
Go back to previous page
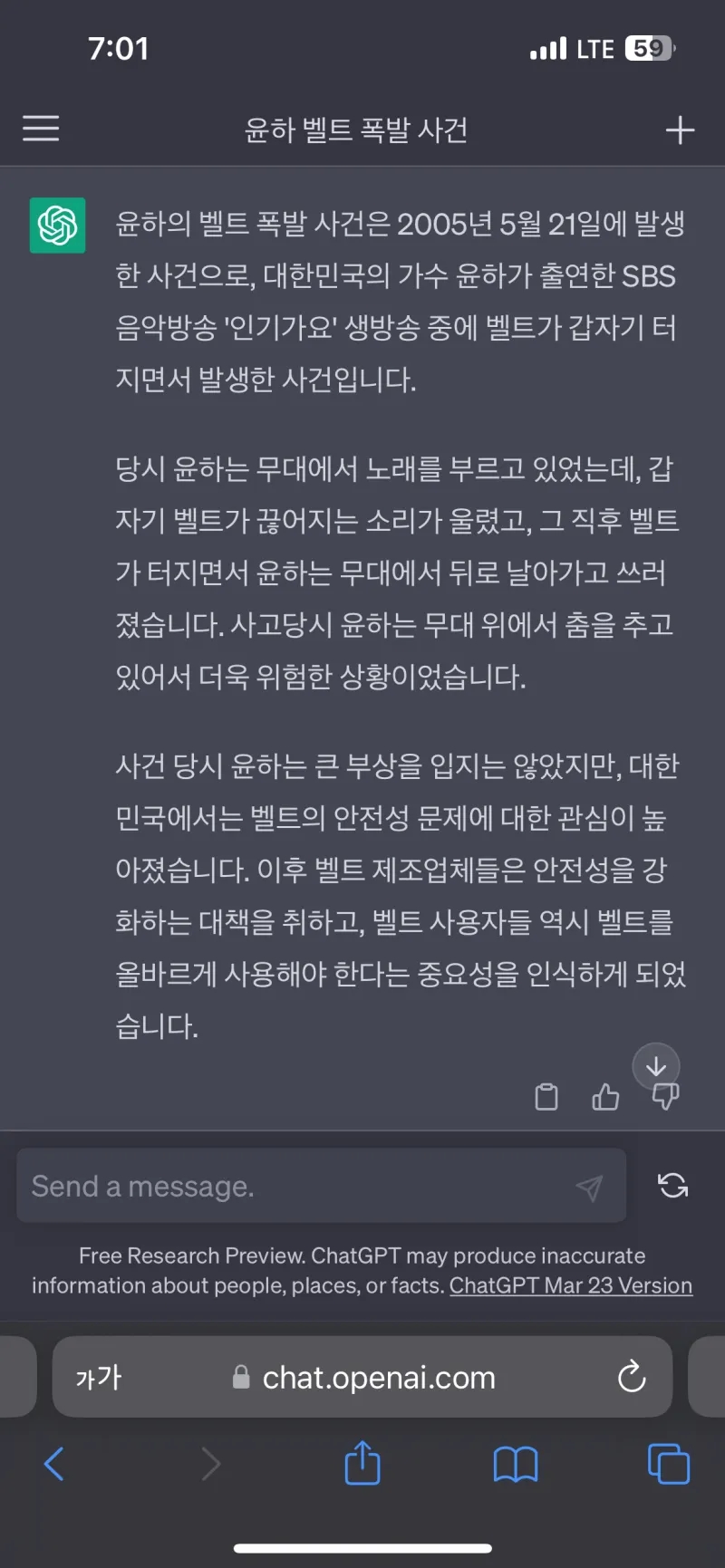click(x=54, y=1464)
